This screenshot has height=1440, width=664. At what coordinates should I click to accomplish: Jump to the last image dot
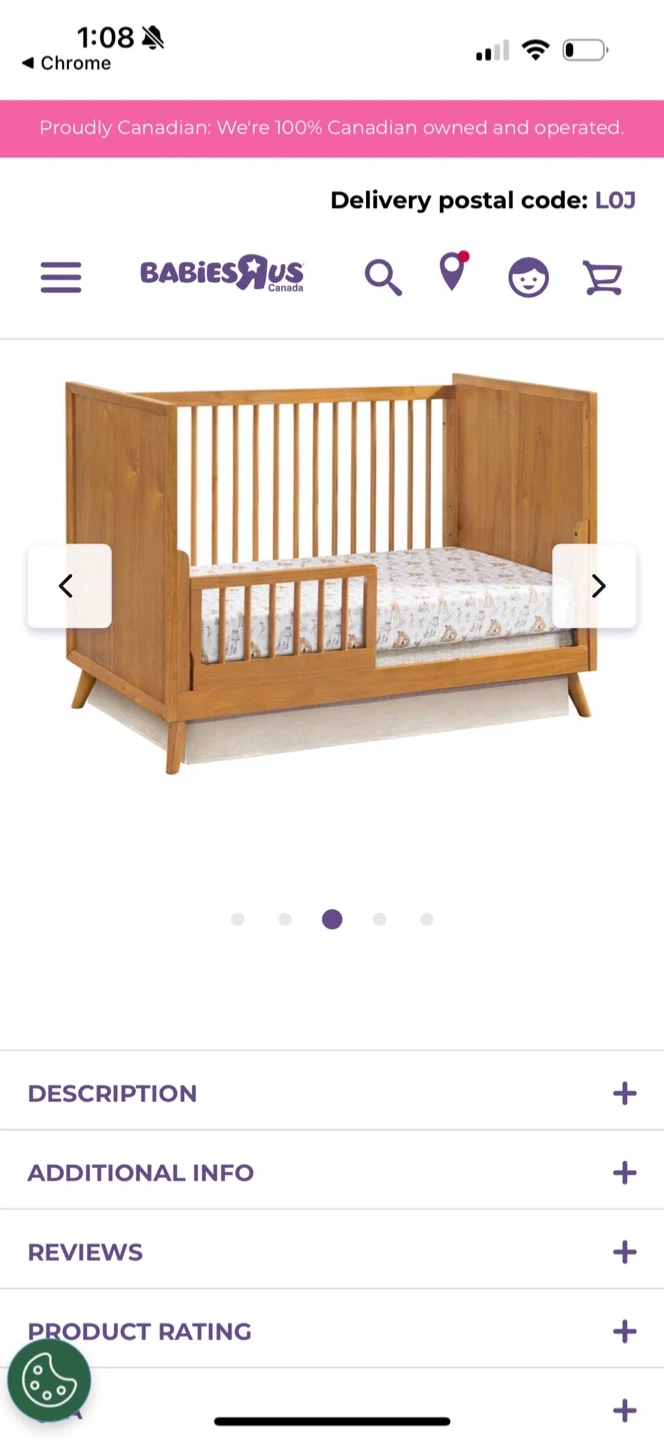click(x=427, y=919)
